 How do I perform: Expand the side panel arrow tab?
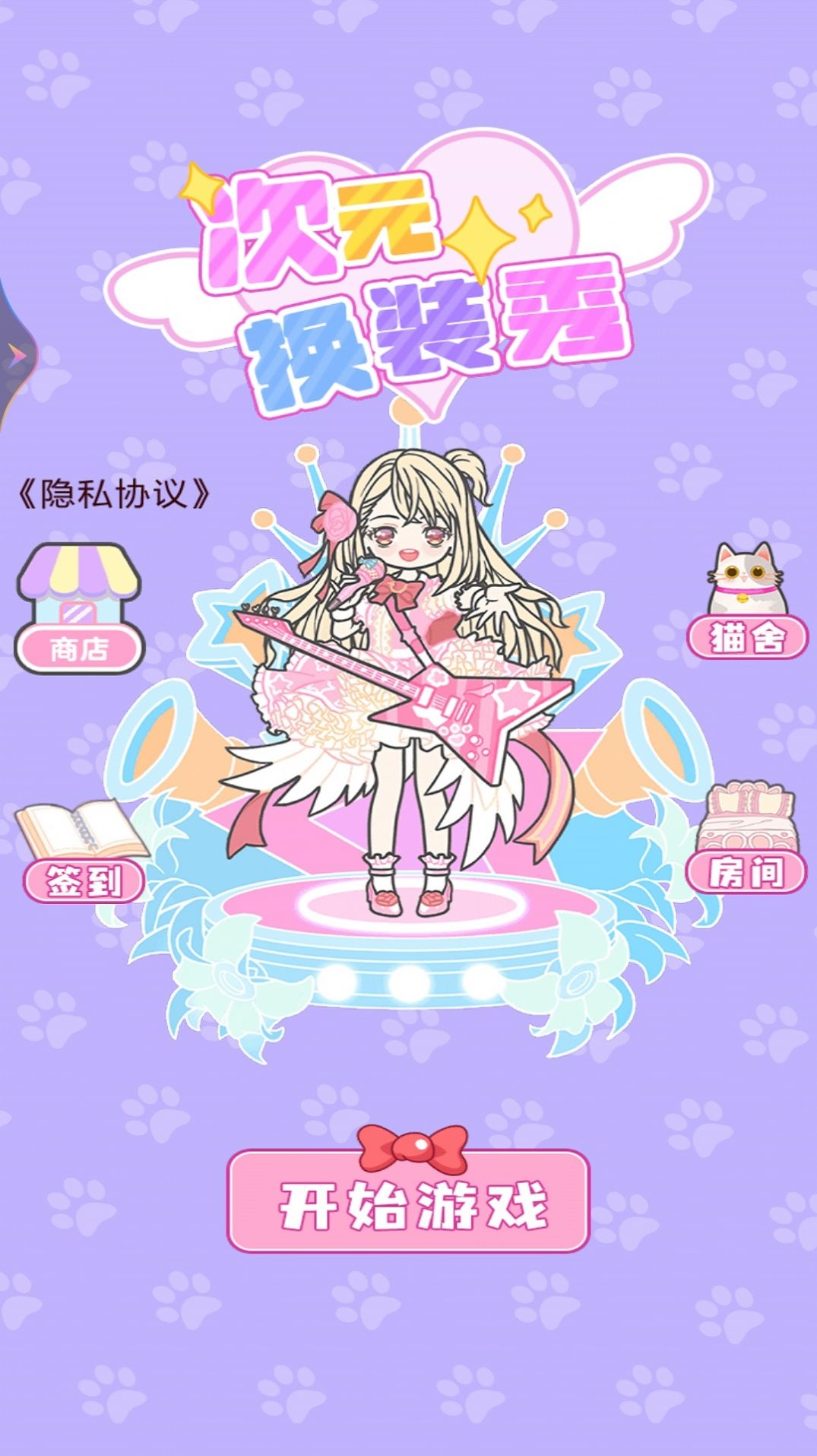click(17, 355)
